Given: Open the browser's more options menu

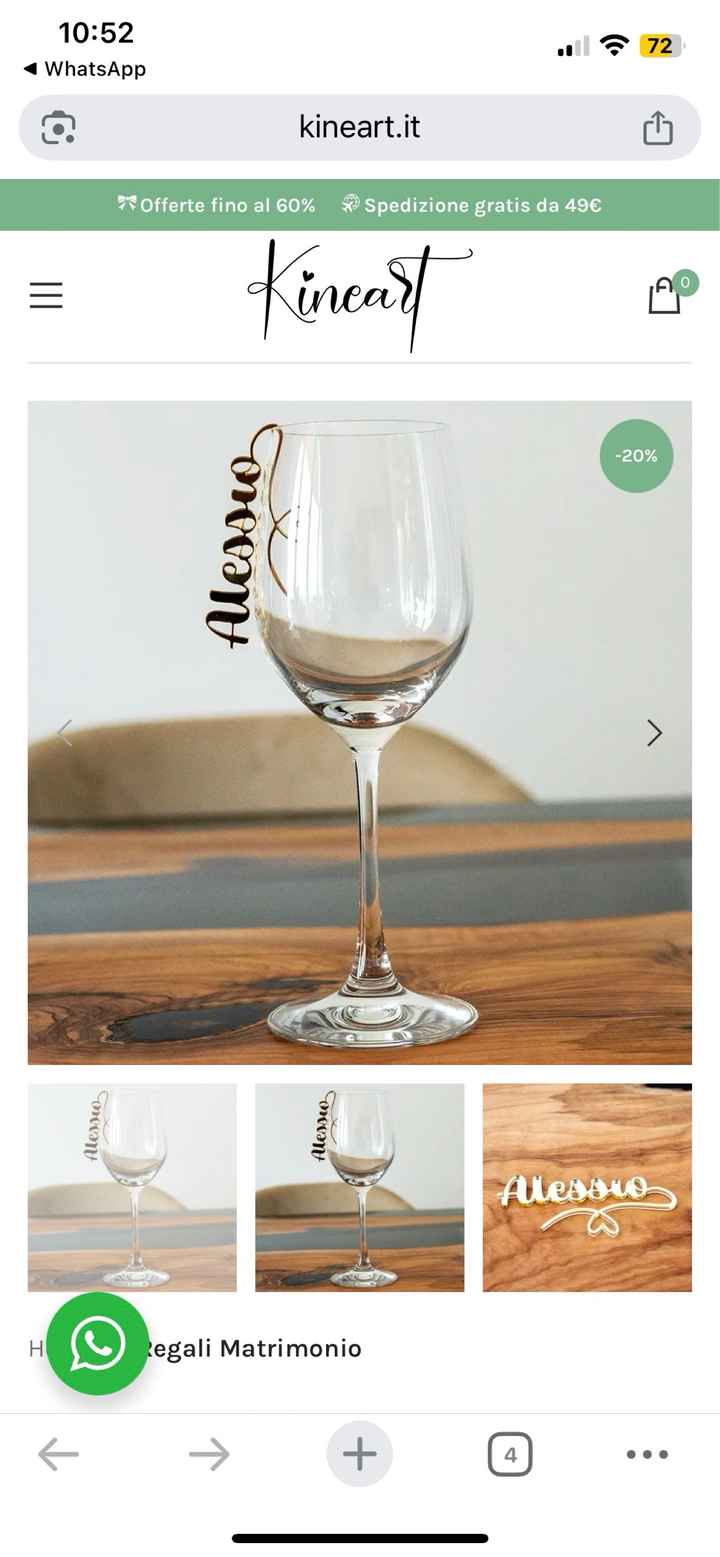Looking at the screenshot, I should [647, 1454].
